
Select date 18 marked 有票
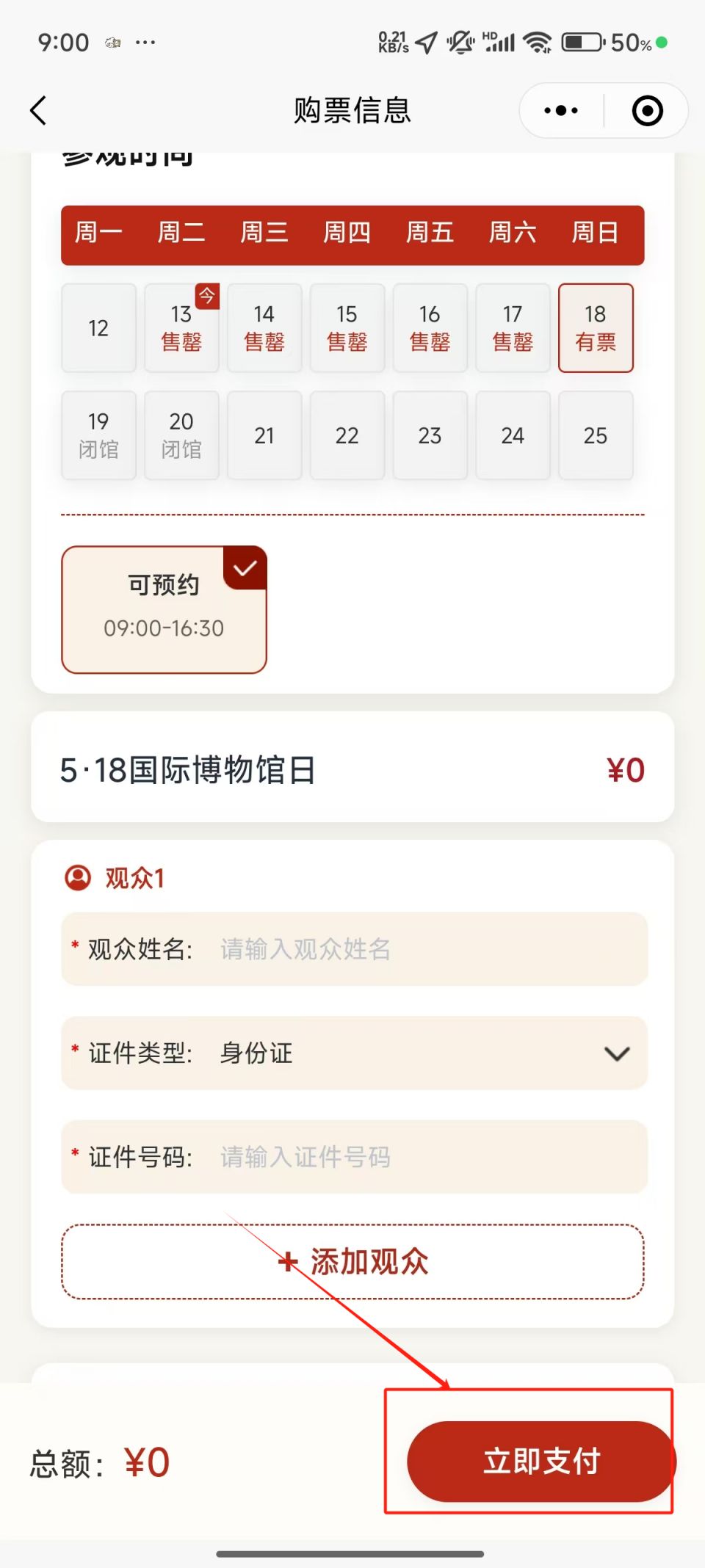(x=596, y=328)
